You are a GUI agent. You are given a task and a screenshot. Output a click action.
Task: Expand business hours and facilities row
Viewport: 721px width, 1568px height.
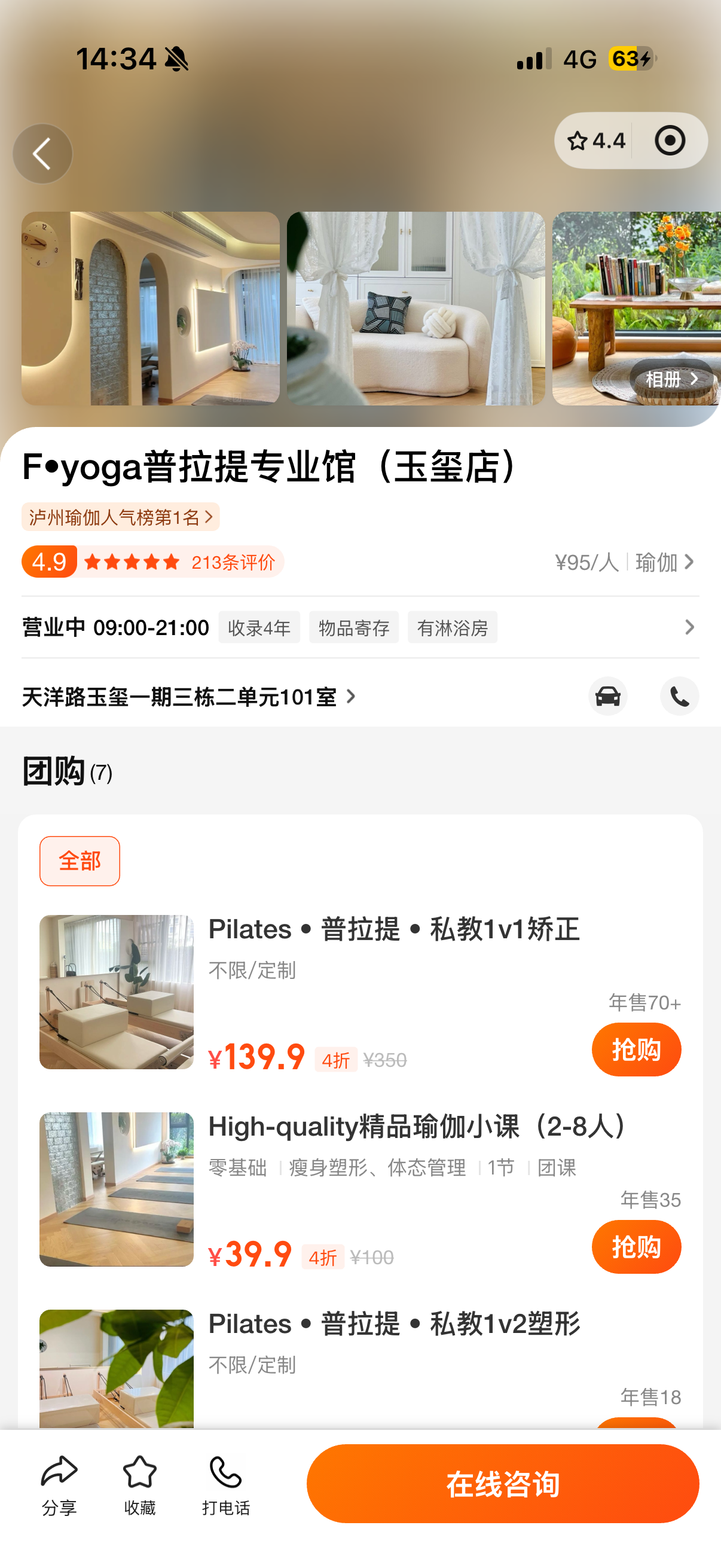coord(360,627)
